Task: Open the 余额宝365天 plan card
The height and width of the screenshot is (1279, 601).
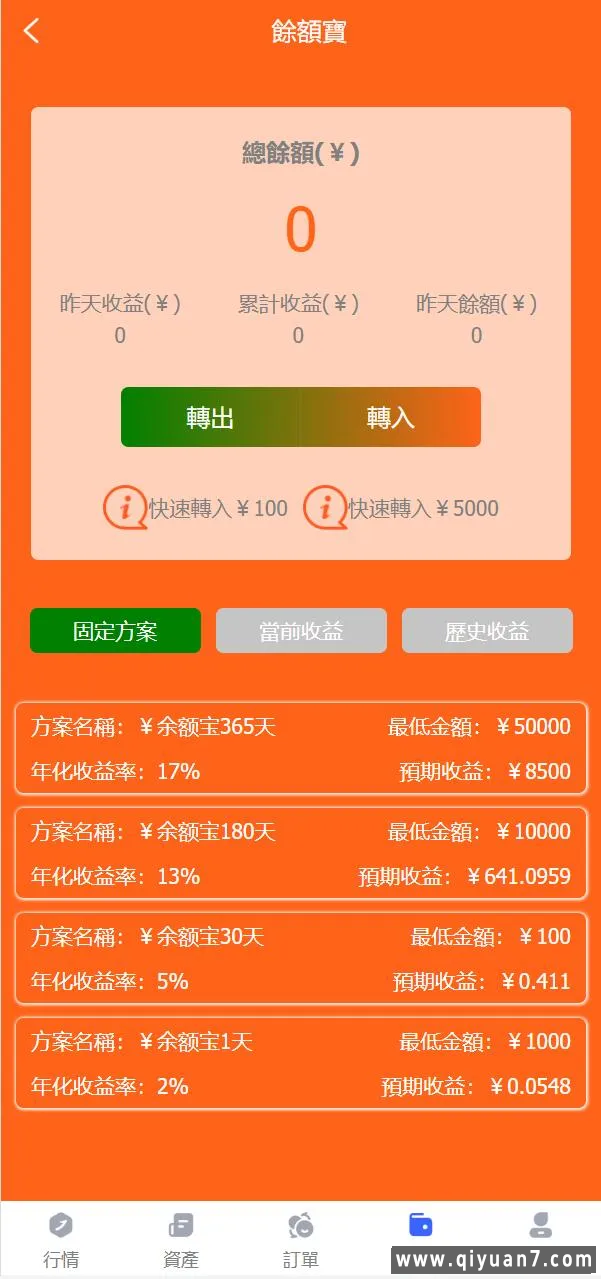Action: pos(300,748)
